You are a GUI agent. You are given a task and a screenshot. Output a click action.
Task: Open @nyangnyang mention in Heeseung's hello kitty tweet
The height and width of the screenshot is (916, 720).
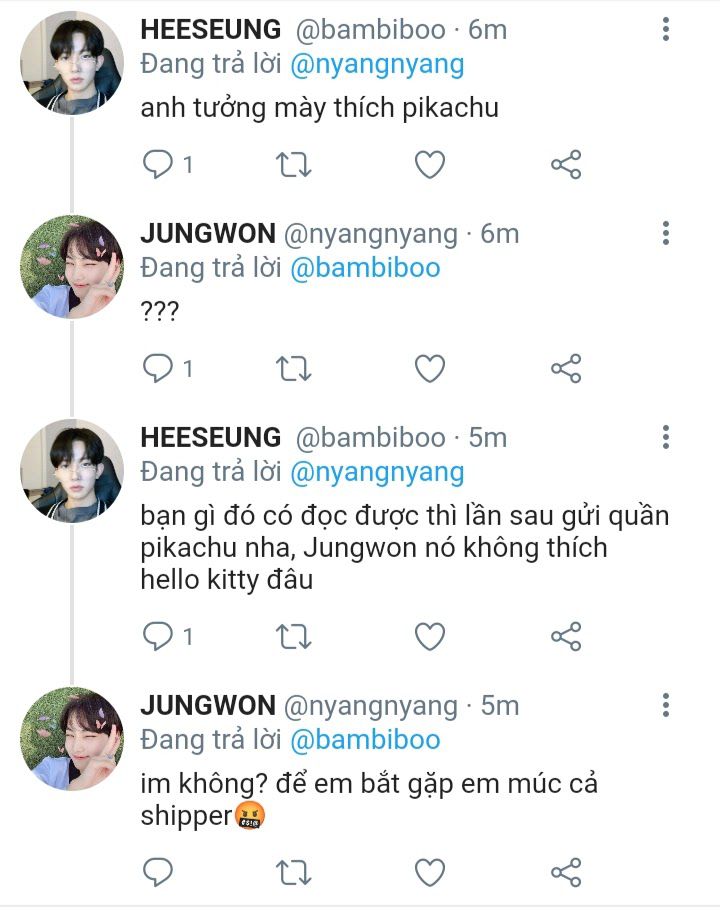pos(377,471)
